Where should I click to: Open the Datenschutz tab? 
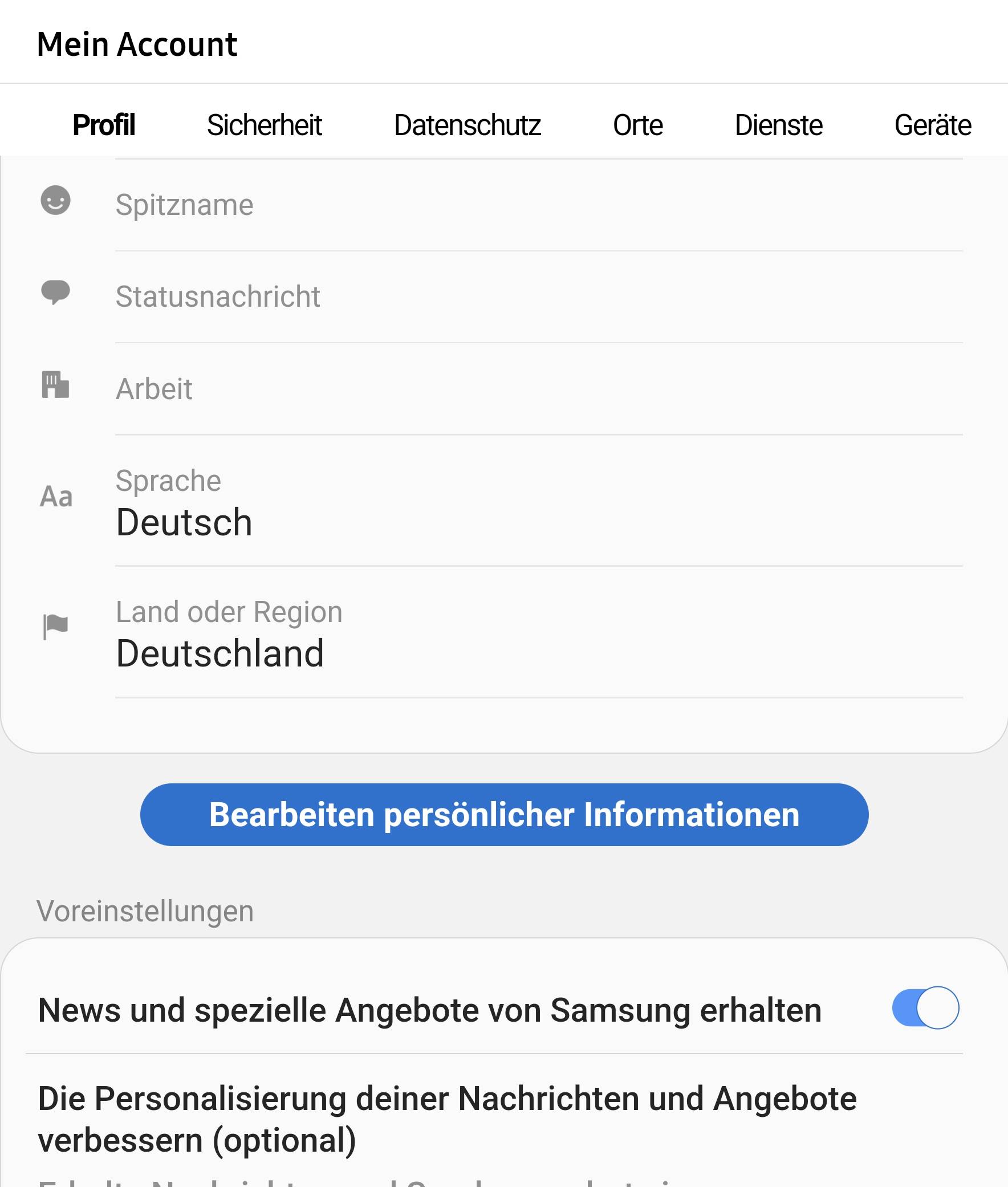[x=469, y=125]
